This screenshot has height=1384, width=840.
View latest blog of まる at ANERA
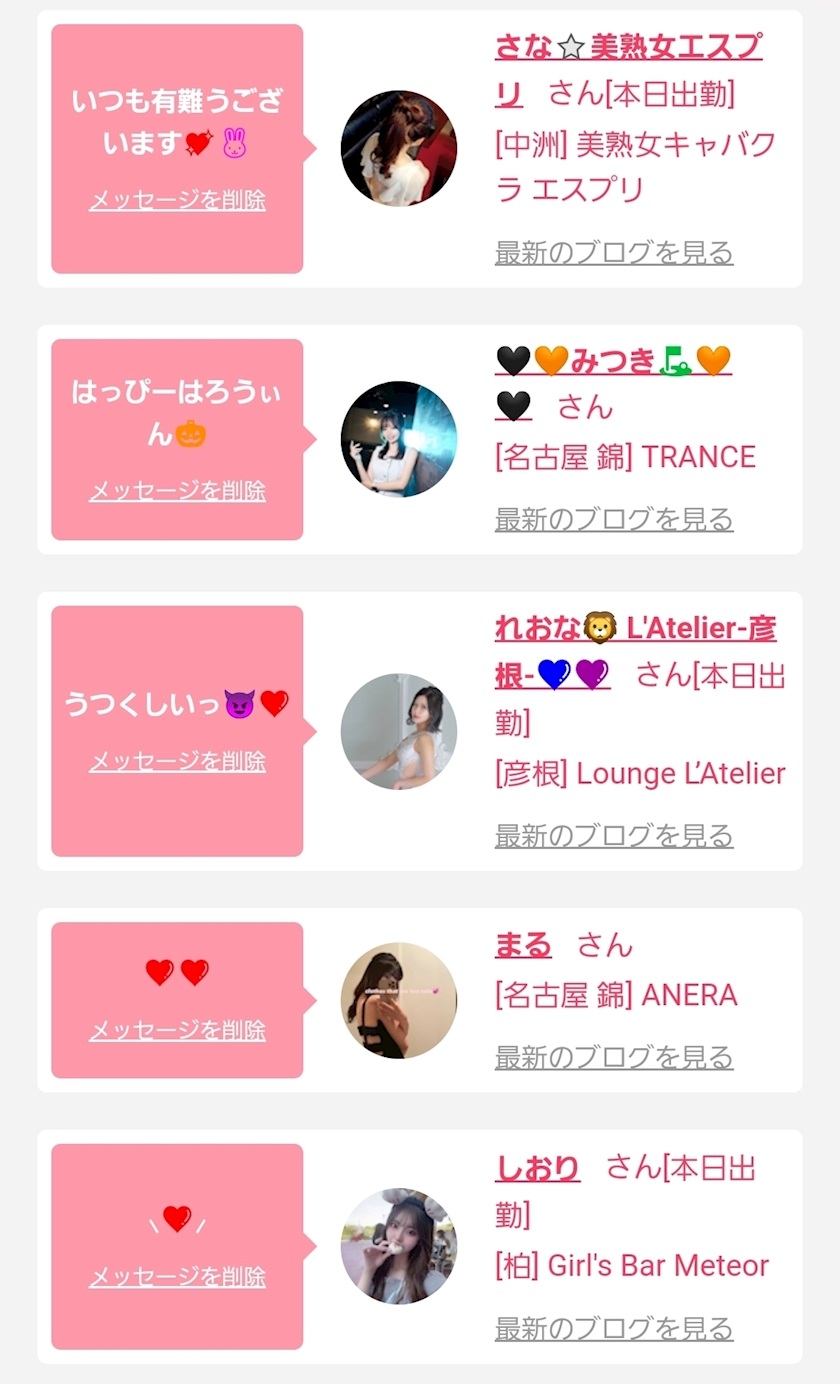[x=614, y=1057]
